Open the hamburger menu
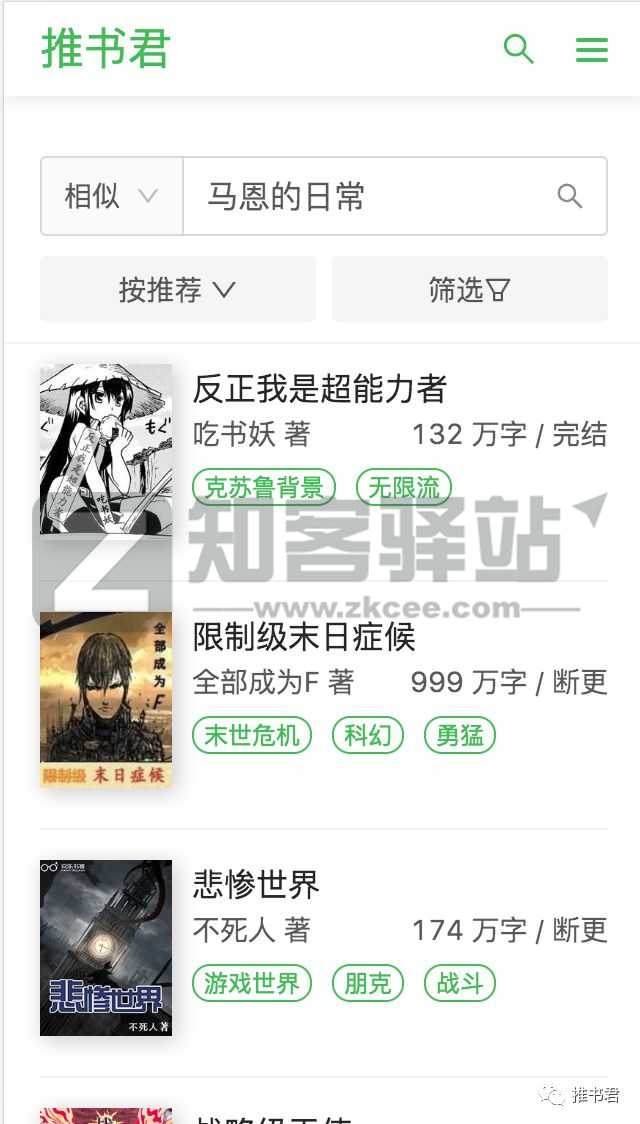Image resolution: width=640 pixels, height=1124 pixels. pos(592,49)
